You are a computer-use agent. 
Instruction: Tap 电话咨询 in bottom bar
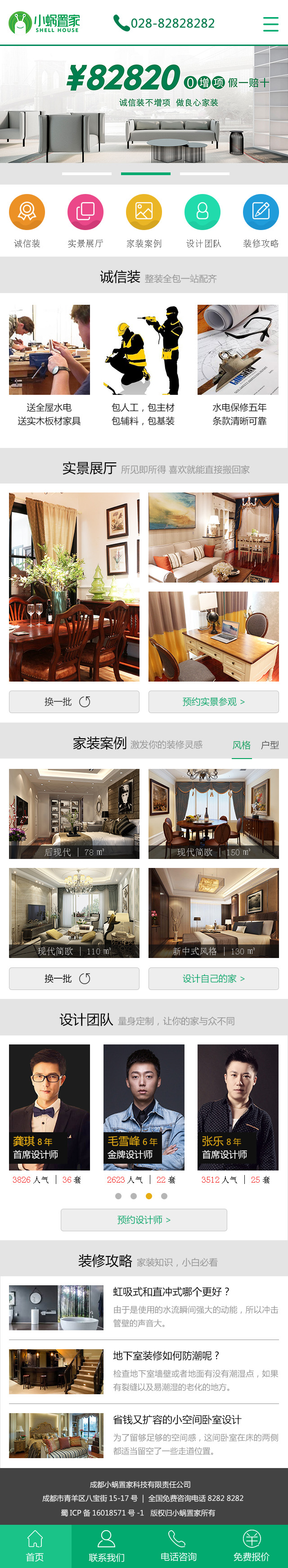coord(178,1545)
